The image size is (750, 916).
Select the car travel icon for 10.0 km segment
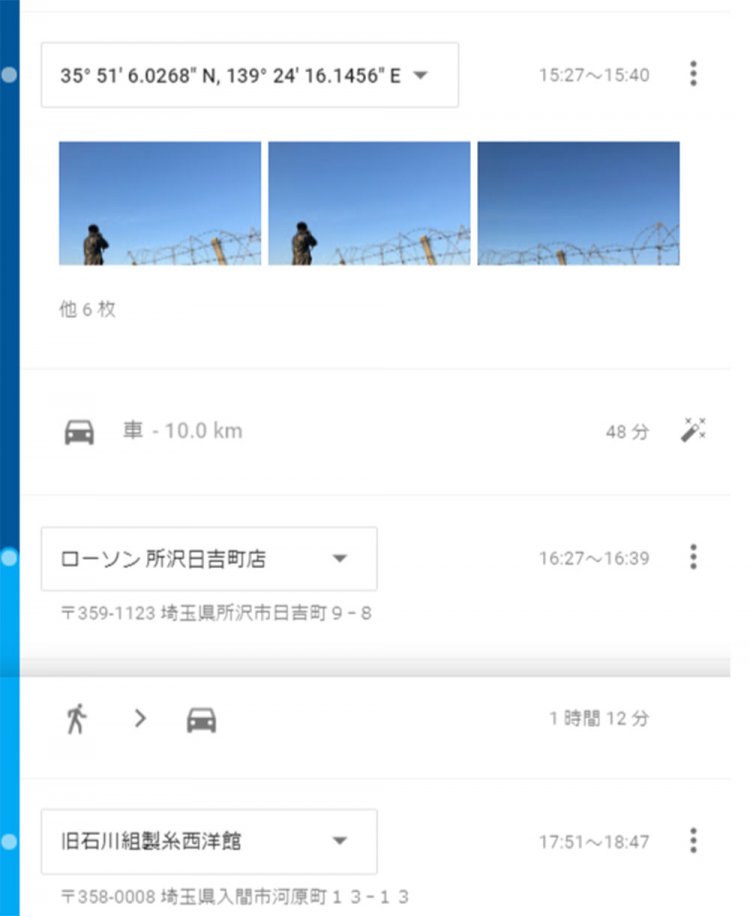click(x=79, y=430)
